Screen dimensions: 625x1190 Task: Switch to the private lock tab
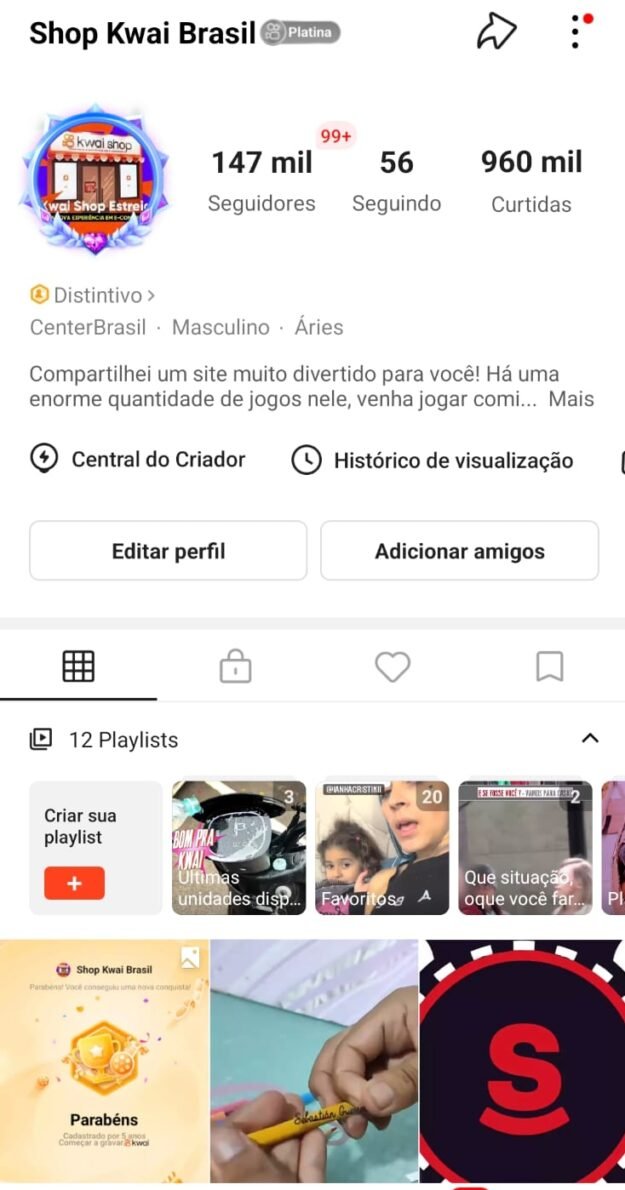[235, 666]
